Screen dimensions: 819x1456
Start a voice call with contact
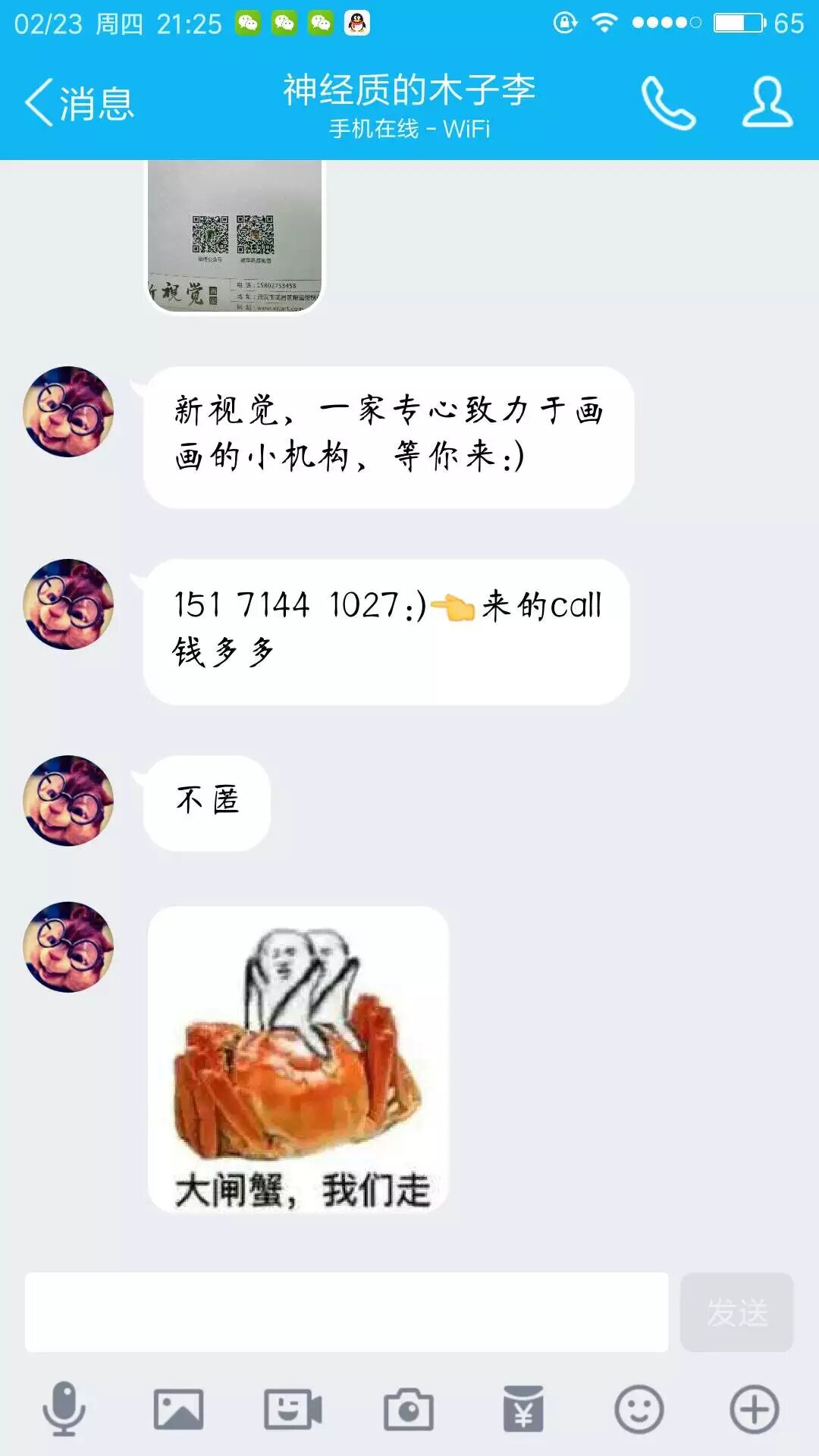pos(668,103)
